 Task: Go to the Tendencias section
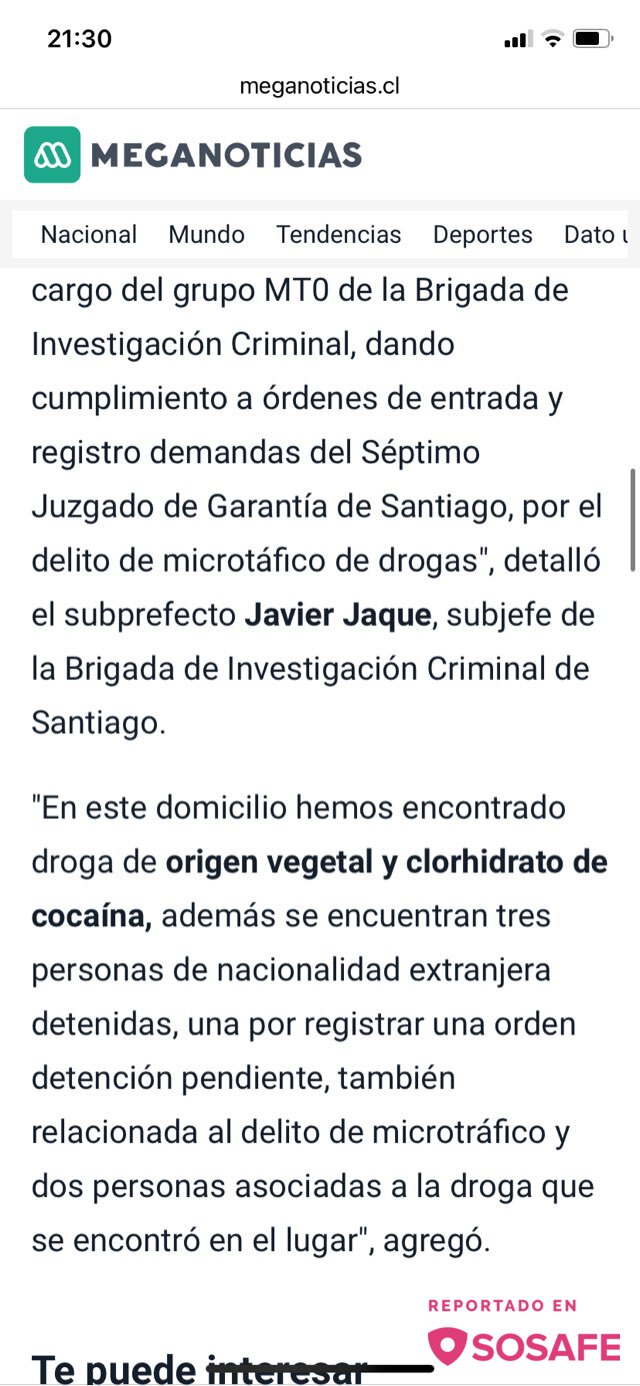[x=338, y=235]
